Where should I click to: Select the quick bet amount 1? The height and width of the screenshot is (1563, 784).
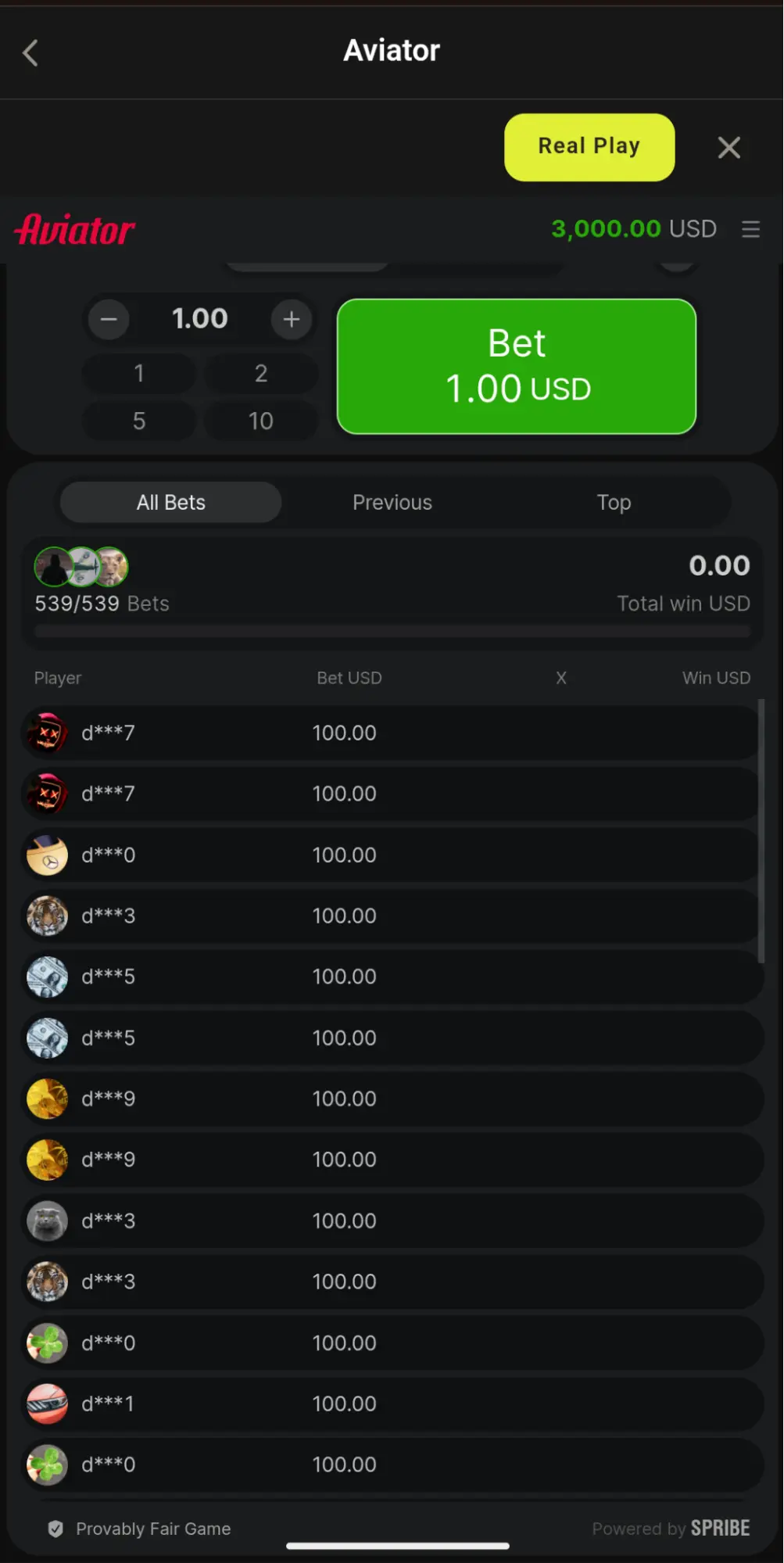tap(139, 374)
